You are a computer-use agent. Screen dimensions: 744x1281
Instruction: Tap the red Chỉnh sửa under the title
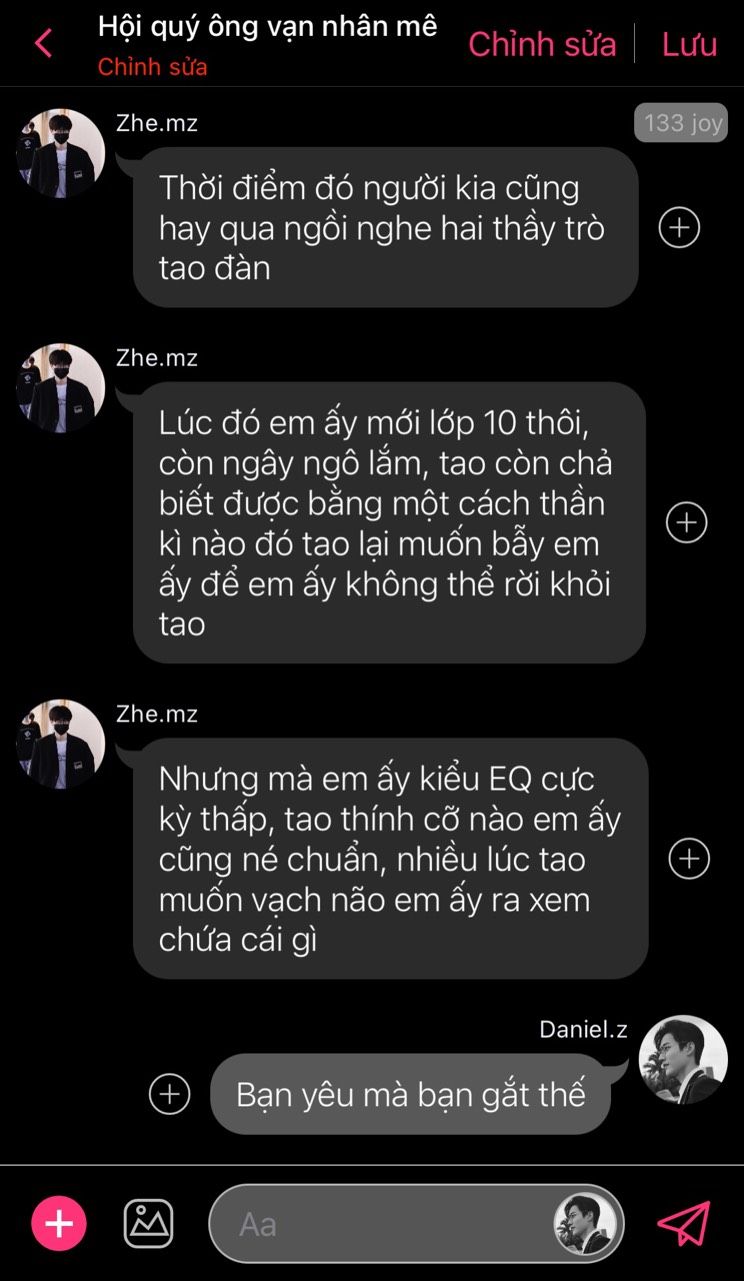[x=152, y=67]
